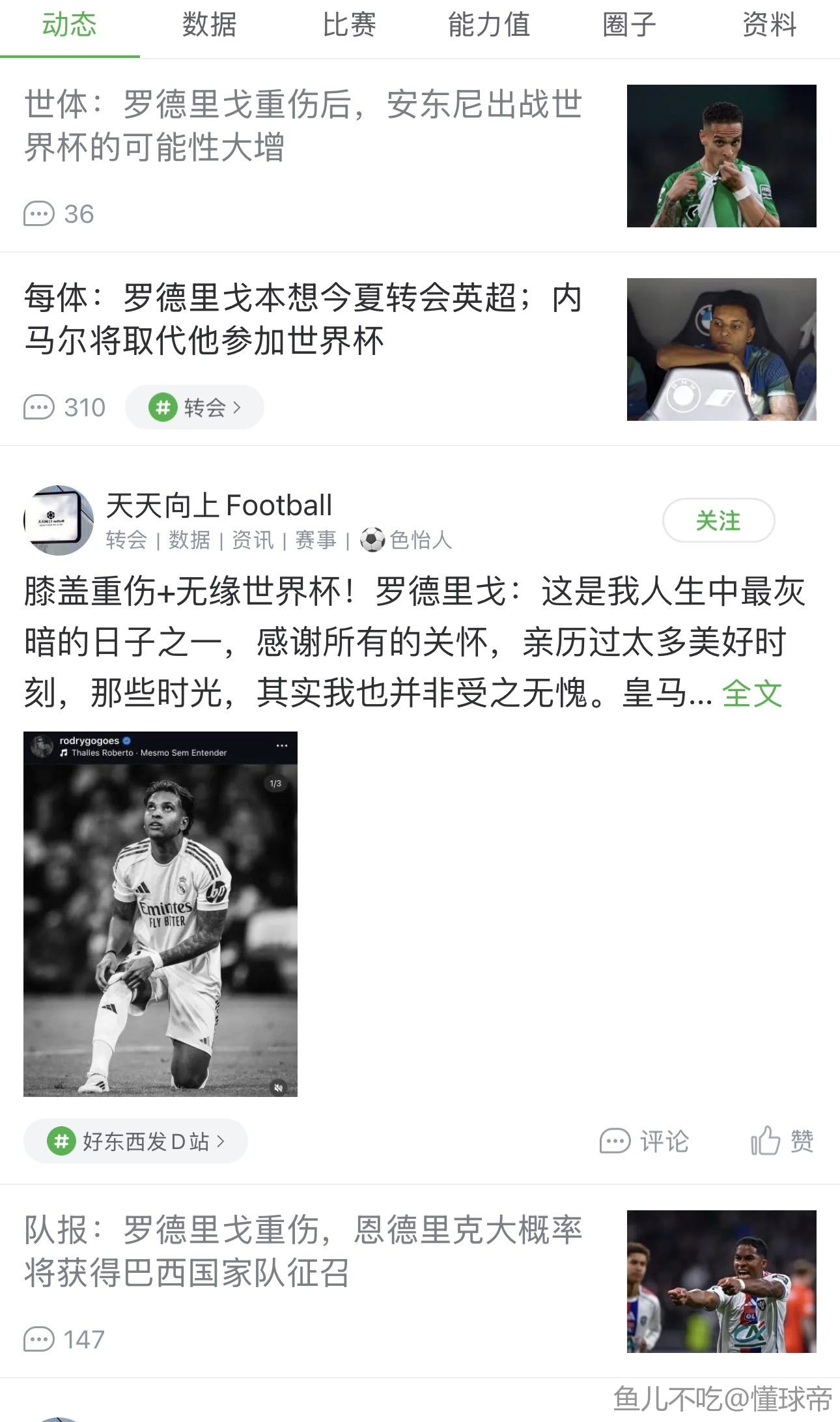Viewport: 840px width, 1422px height.
Task: Select the 资料 tab
Action: pos(769,26)
